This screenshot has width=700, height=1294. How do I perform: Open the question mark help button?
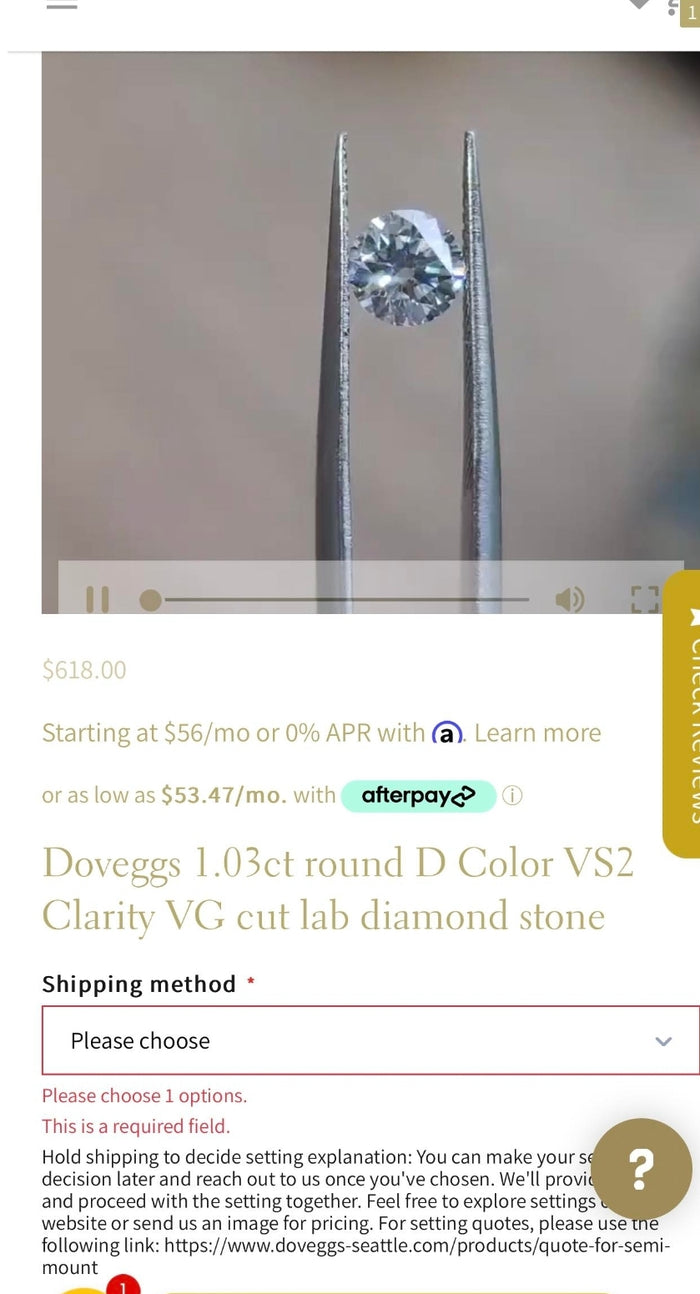[x=641, y=1168]
